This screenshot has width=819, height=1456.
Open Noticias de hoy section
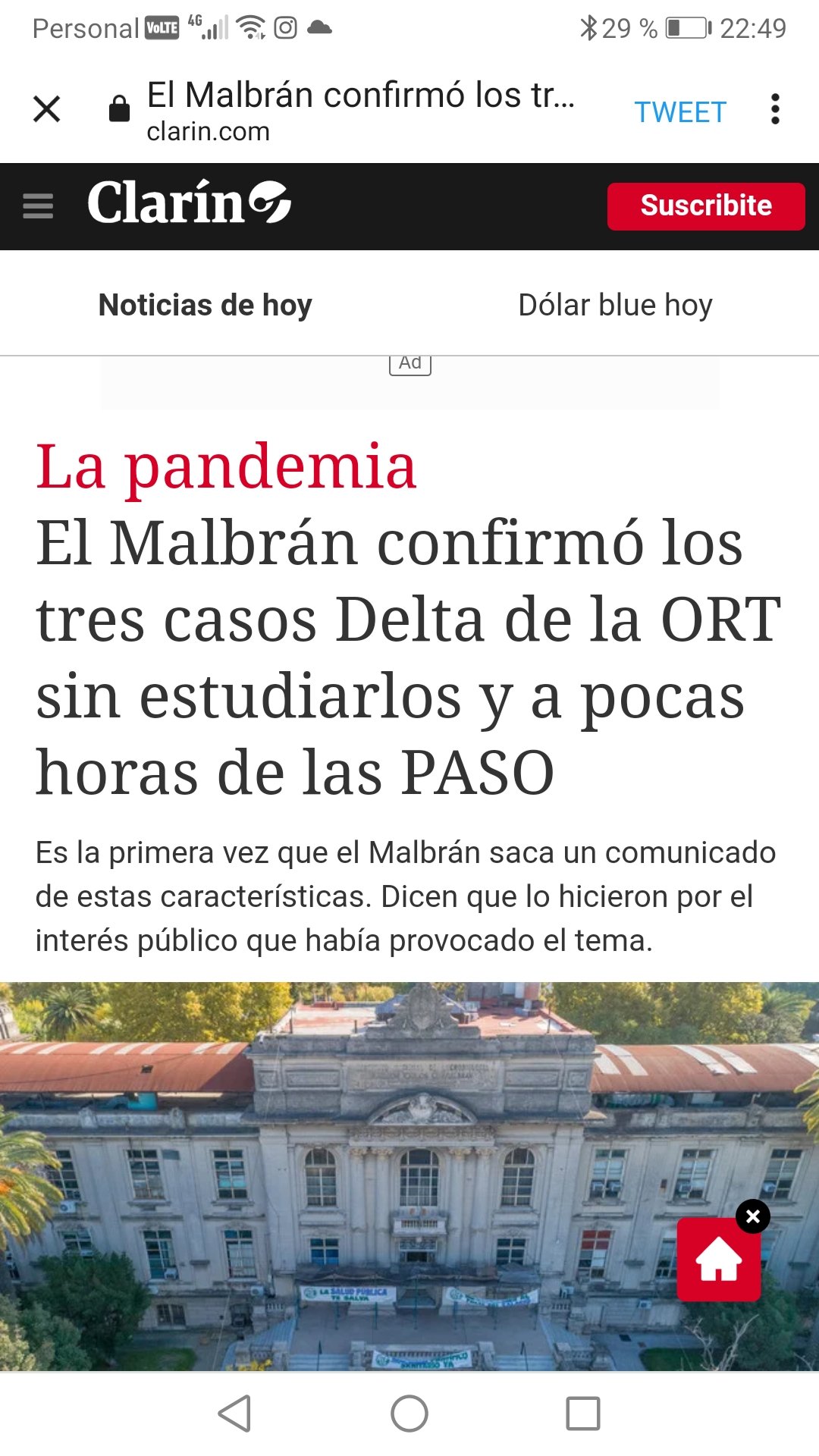(x=206, y=305)
